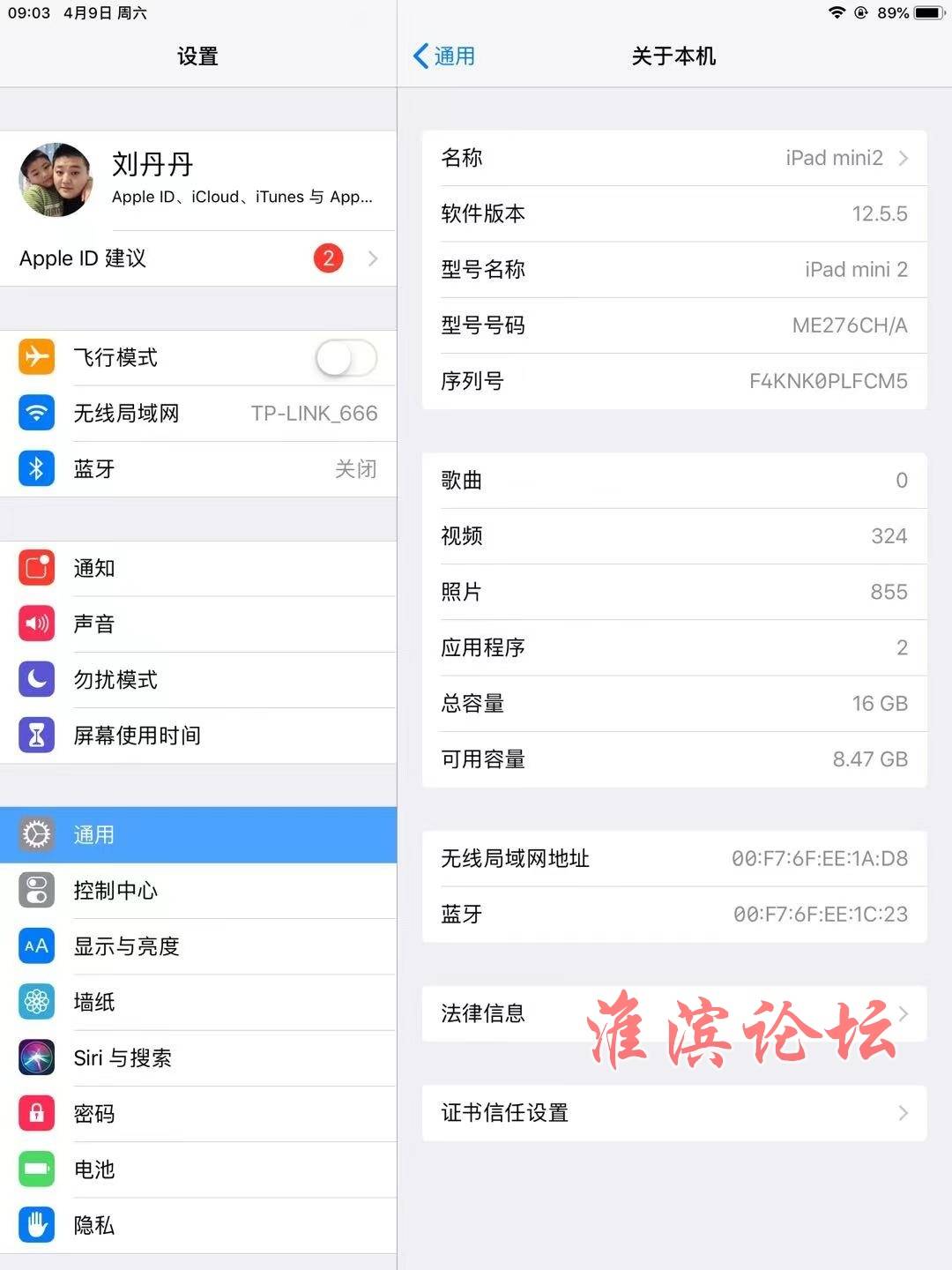Open Apple ID 建议 row
The image size is (952, 1270).
point(197,258)
